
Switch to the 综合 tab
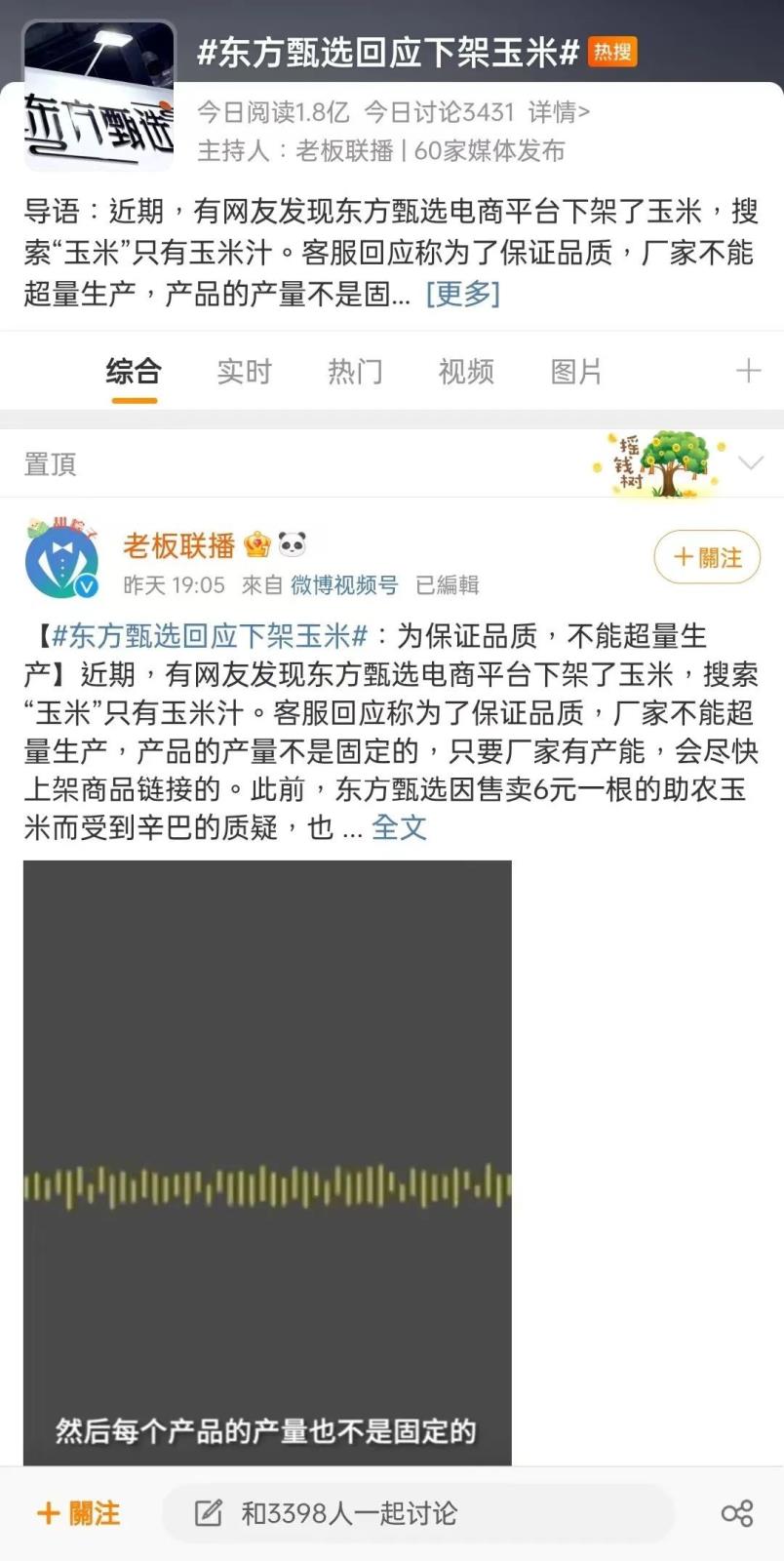133,372
